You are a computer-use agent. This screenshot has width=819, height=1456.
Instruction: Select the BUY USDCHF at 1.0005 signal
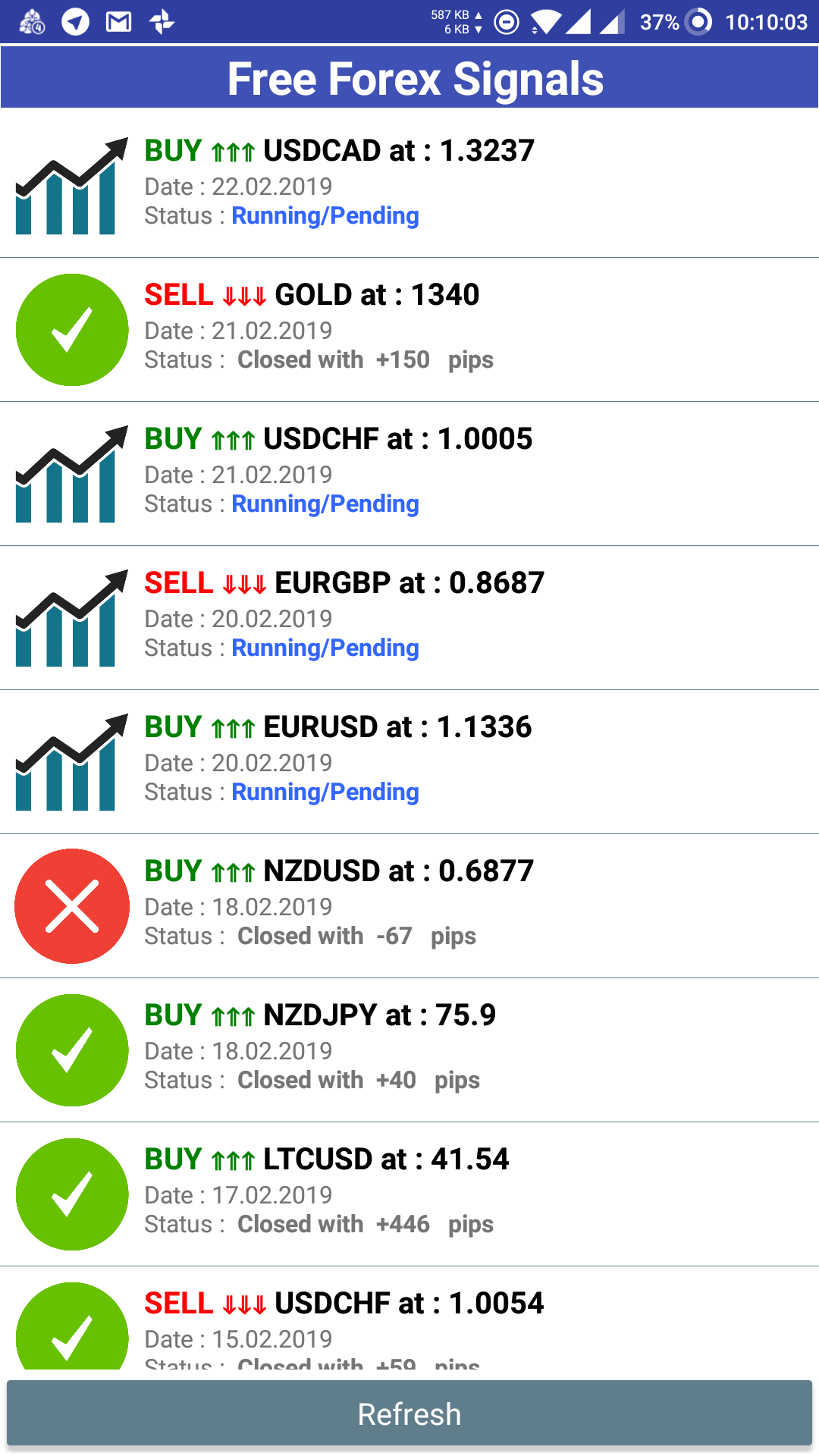click(409, 474)
